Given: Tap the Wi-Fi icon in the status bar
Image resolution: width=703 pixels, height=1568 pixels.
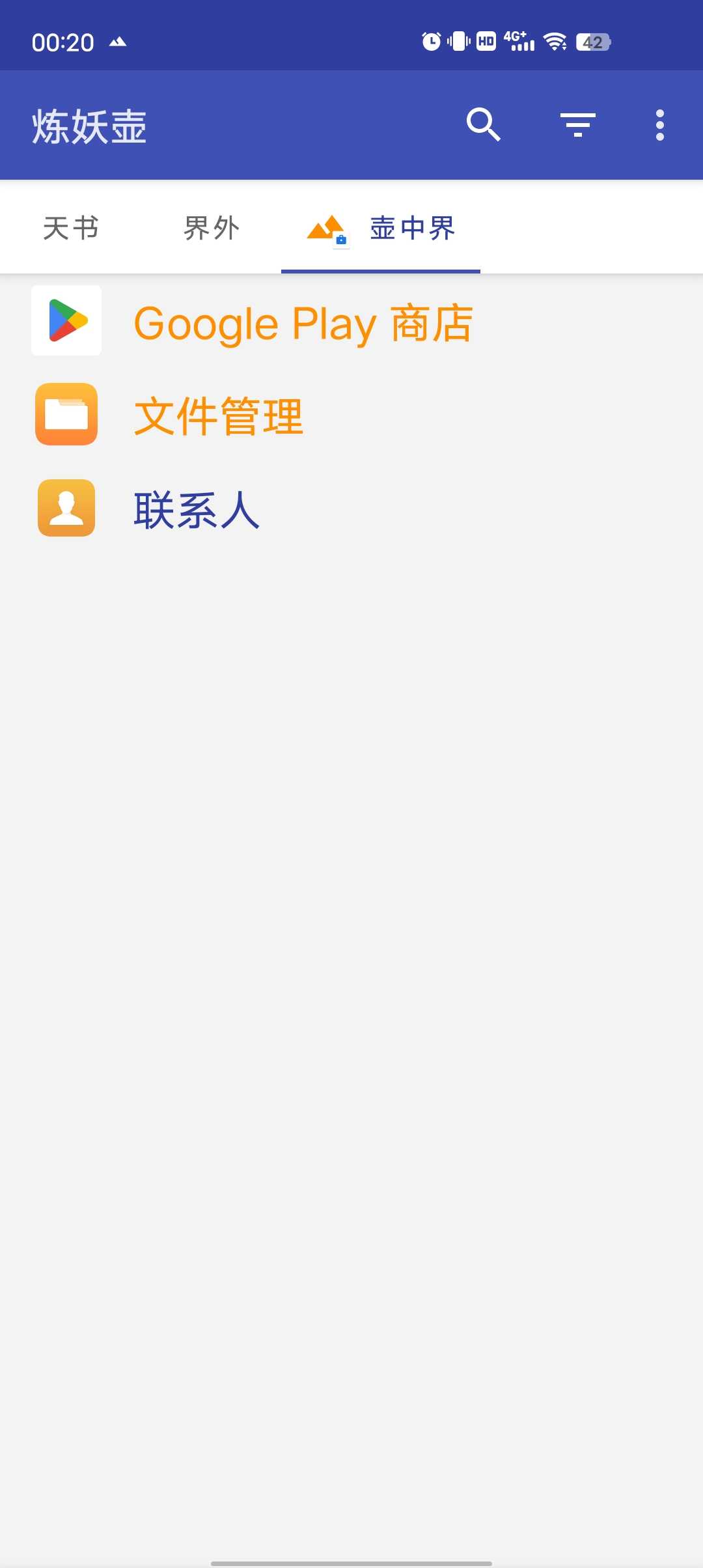Looking at the screenshot, I should click(554, 42).
